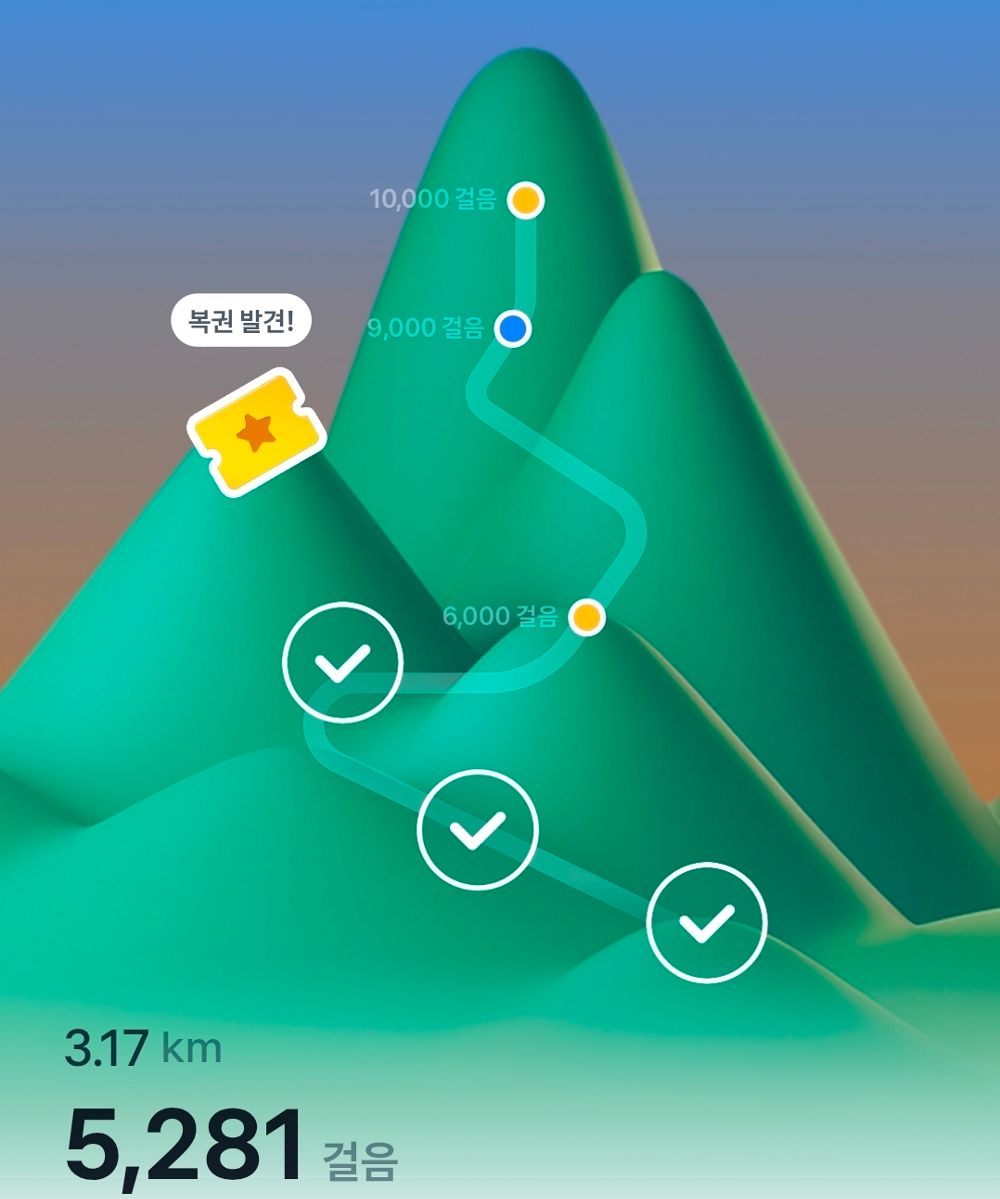Tap the yellow lottery ticket 복권 발견!
This screenshot has width=1000, height=1199.
point(258,432)
